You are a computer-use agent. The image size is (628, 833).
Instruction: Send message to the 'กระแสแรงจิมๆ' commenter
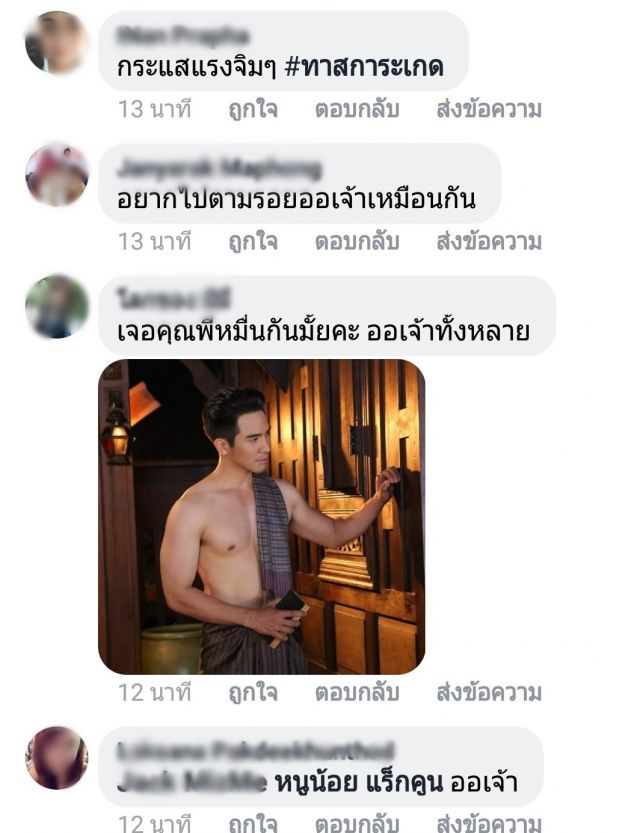click(488, 109)
